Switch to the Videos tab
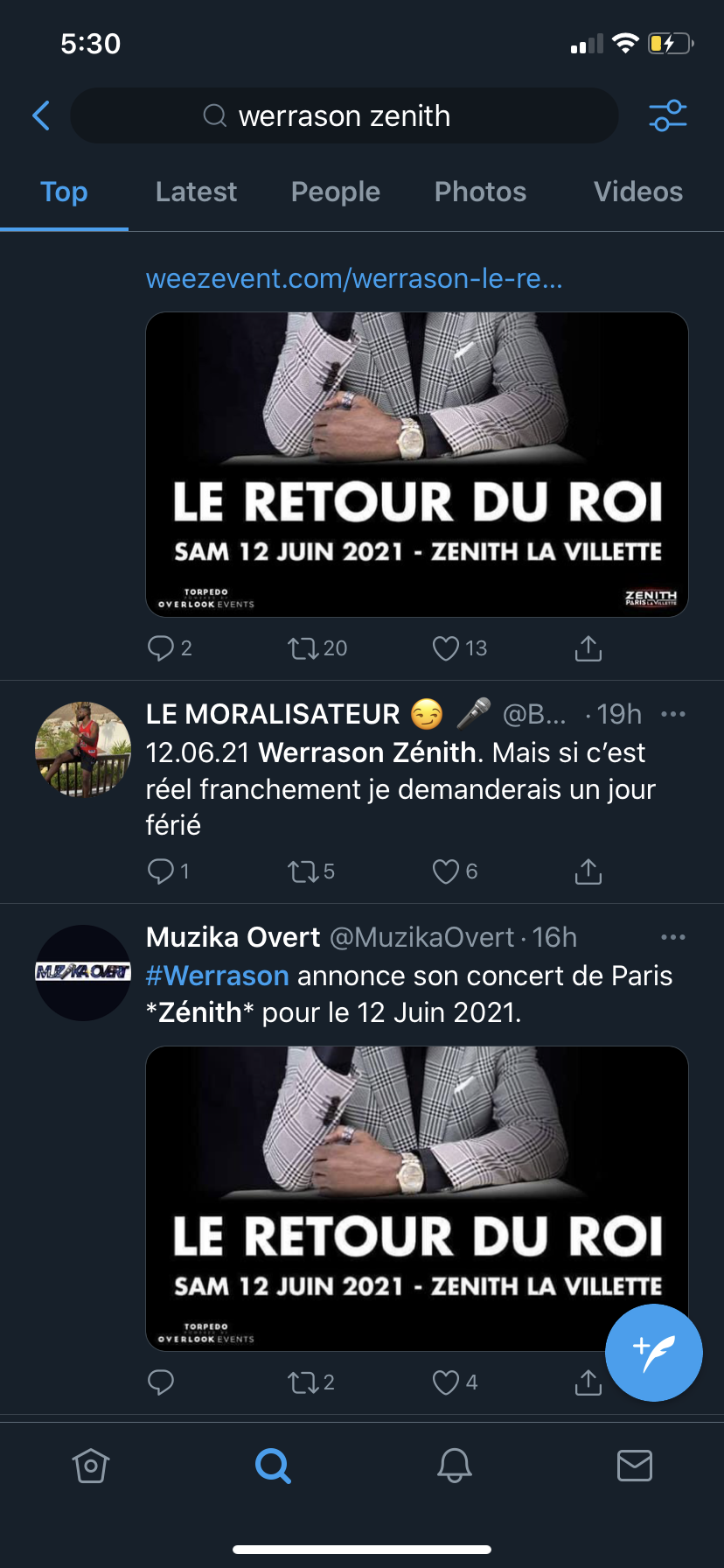Viewport: 724px width, 1568px height. click(637, 192)
